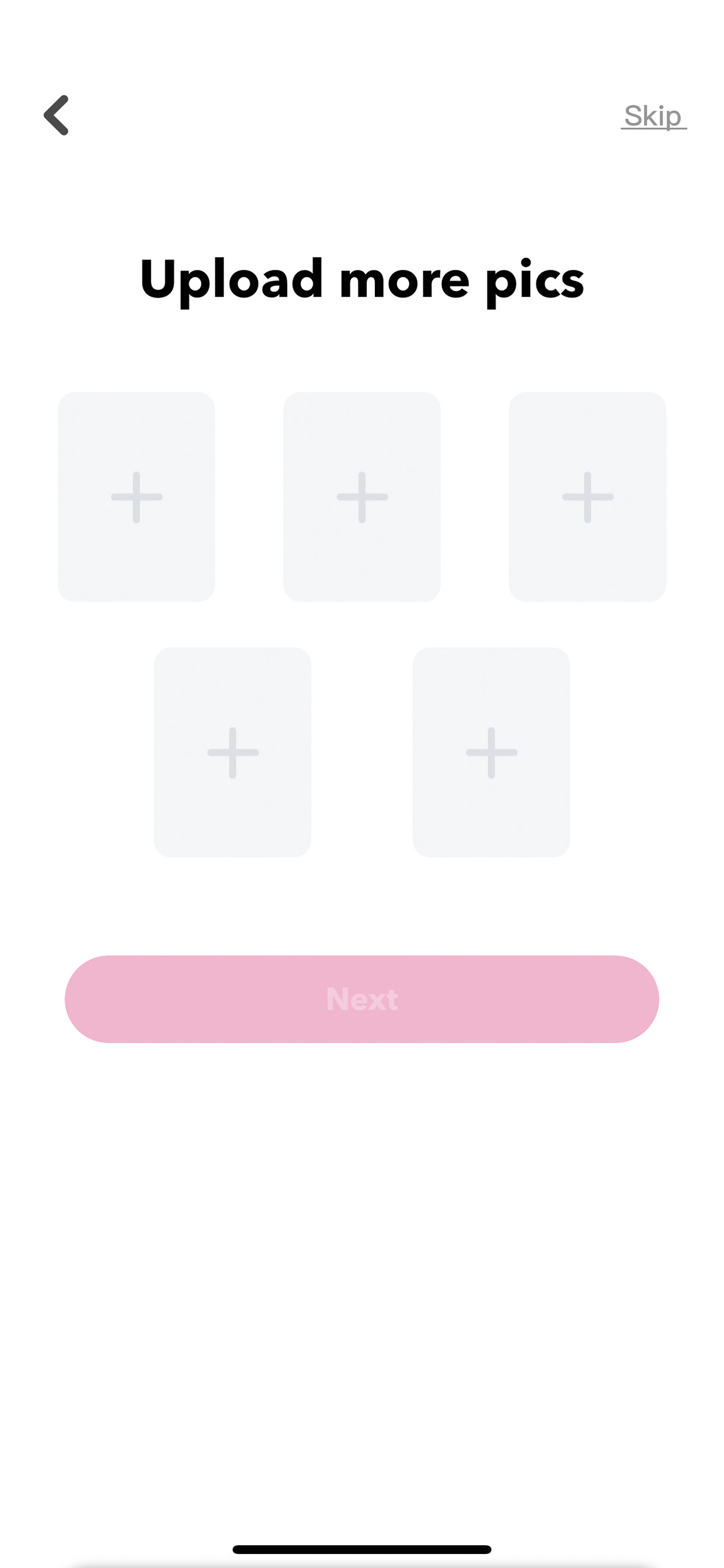Viewport: 724px width, 1568px height.
Task: Add a photo in the top-left slot
Action: click(x=136, y=497)
